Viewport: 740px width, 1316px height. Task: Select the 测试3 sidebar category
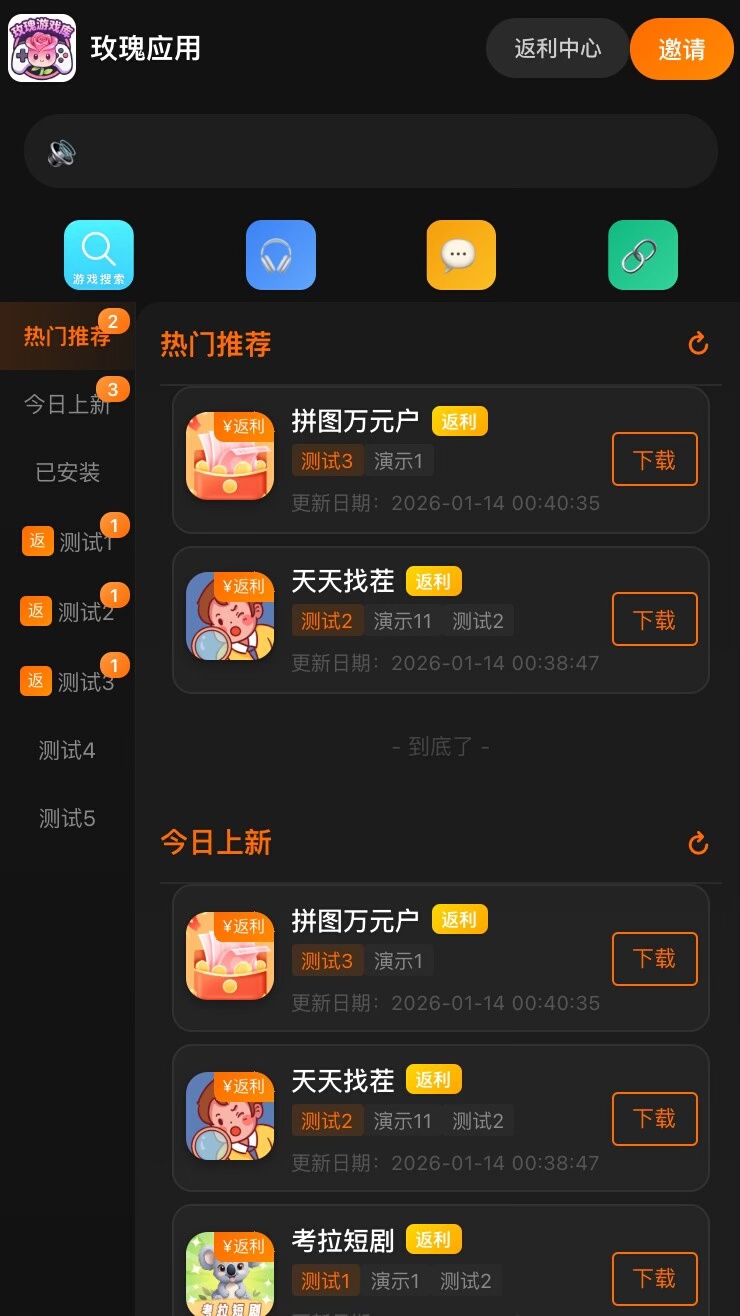pyautogui.click(x=67, y=682)
